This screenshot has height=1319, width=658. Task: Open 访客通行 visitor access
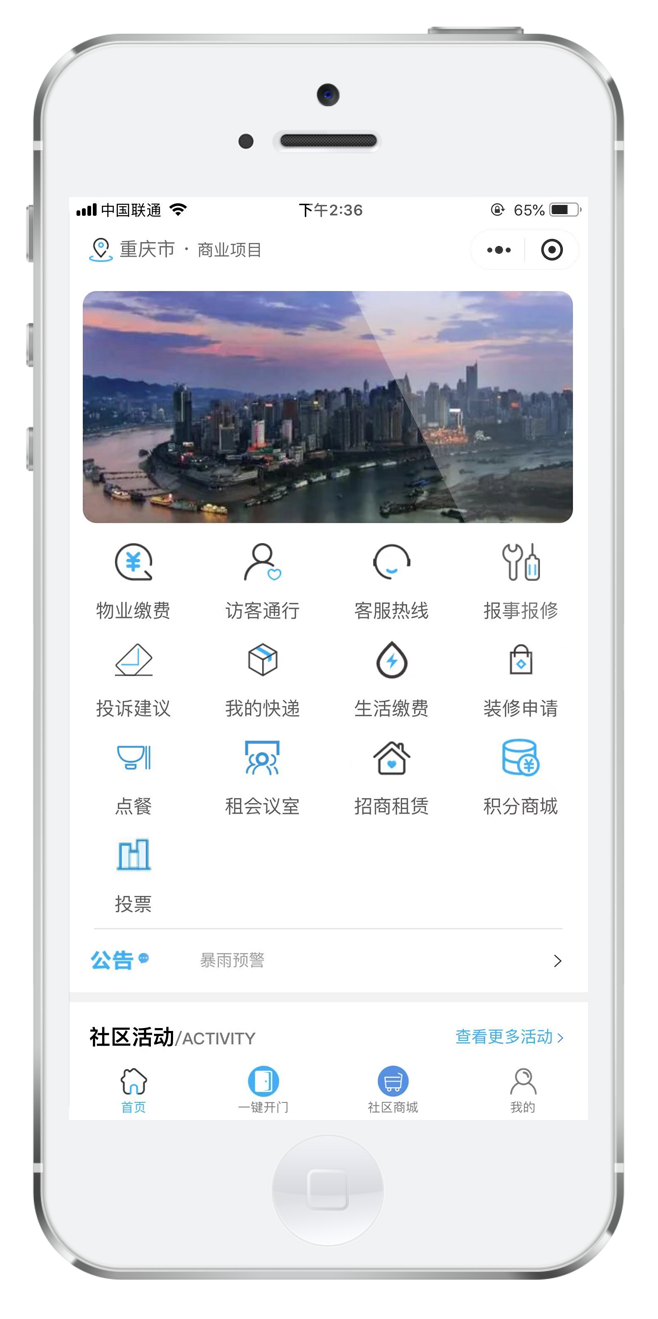(262, 580)
